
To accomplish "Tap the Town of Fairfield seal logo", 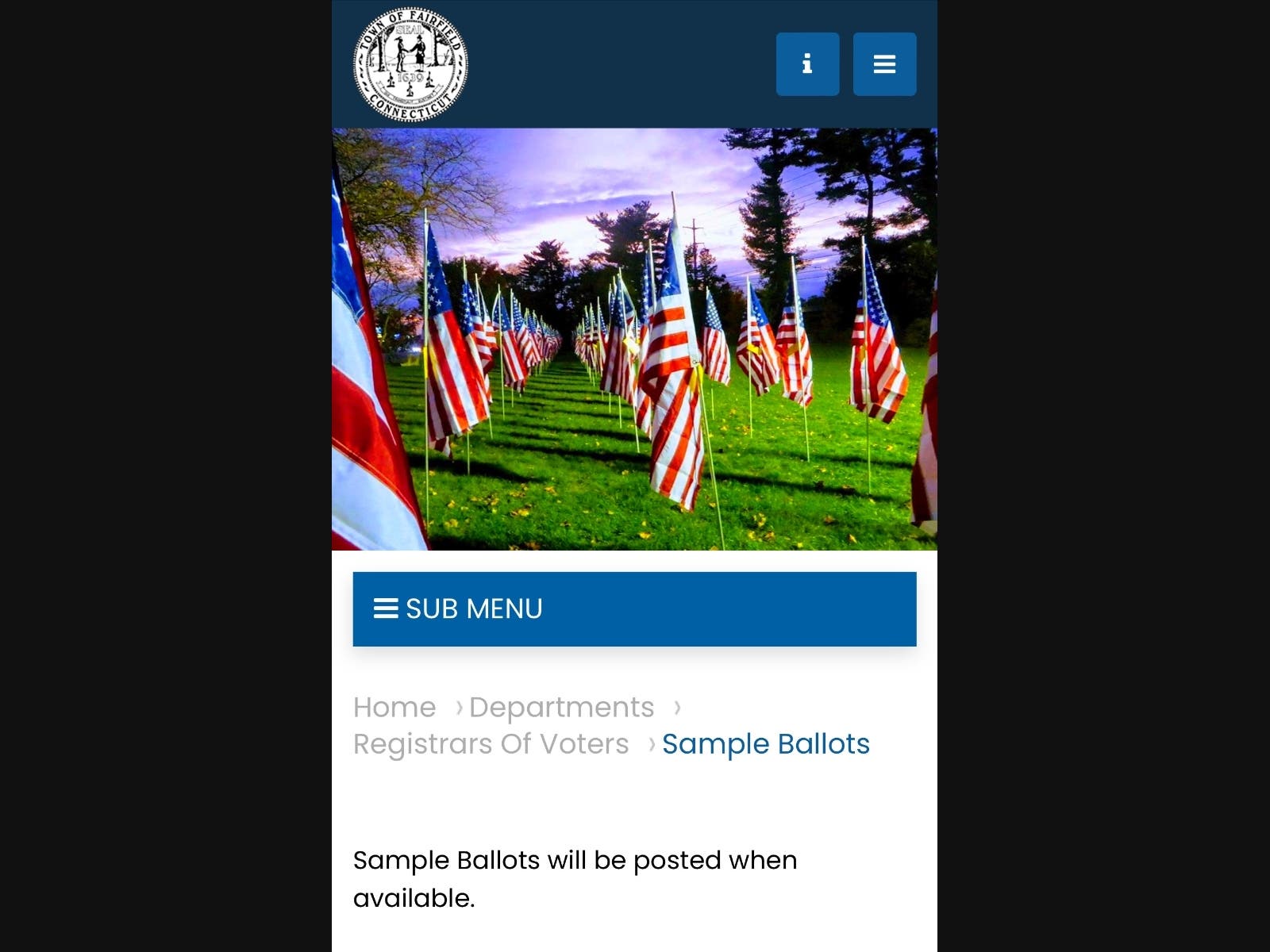I will [x=410, y=64].
